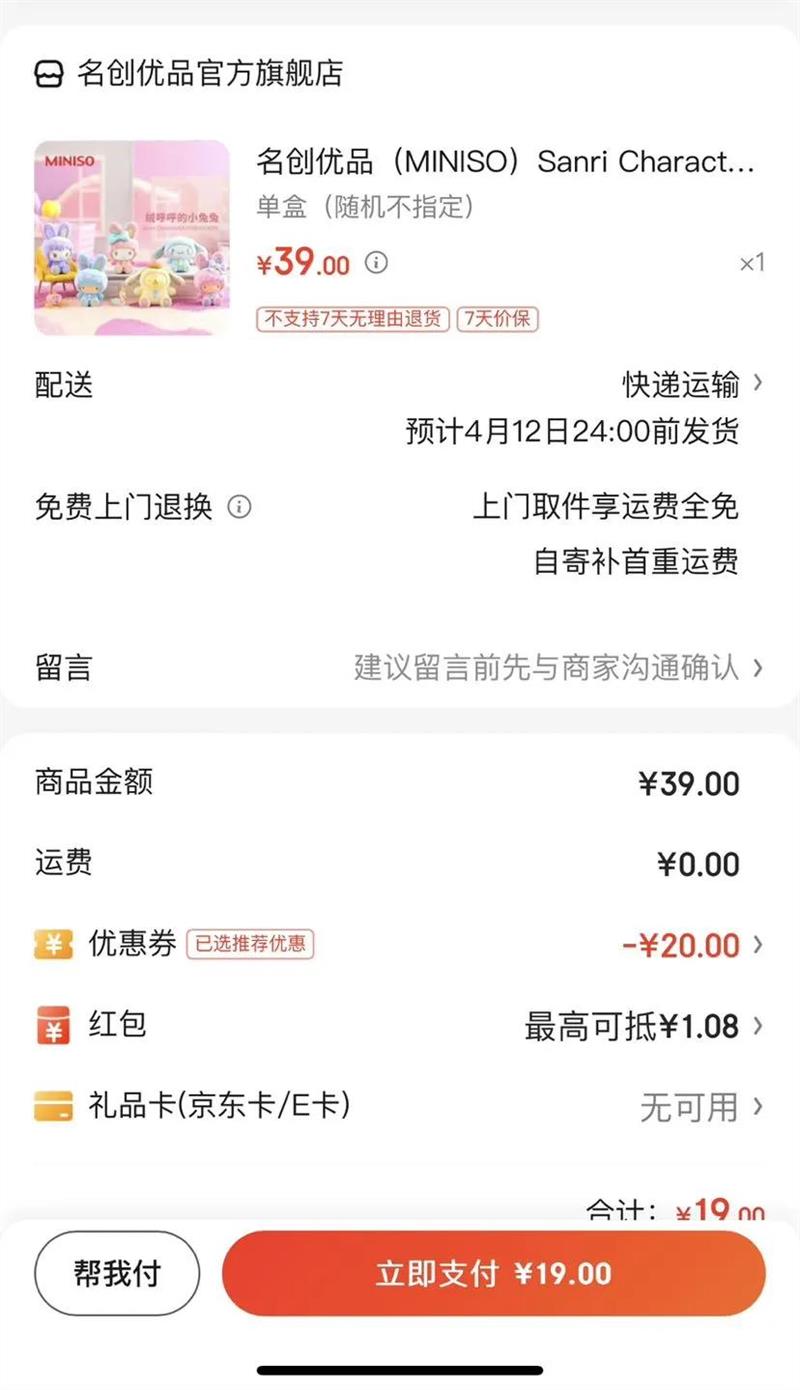Tap the info icon next to 免费上门退换
Screen dimensions: 800x1390
coord(239,507)
